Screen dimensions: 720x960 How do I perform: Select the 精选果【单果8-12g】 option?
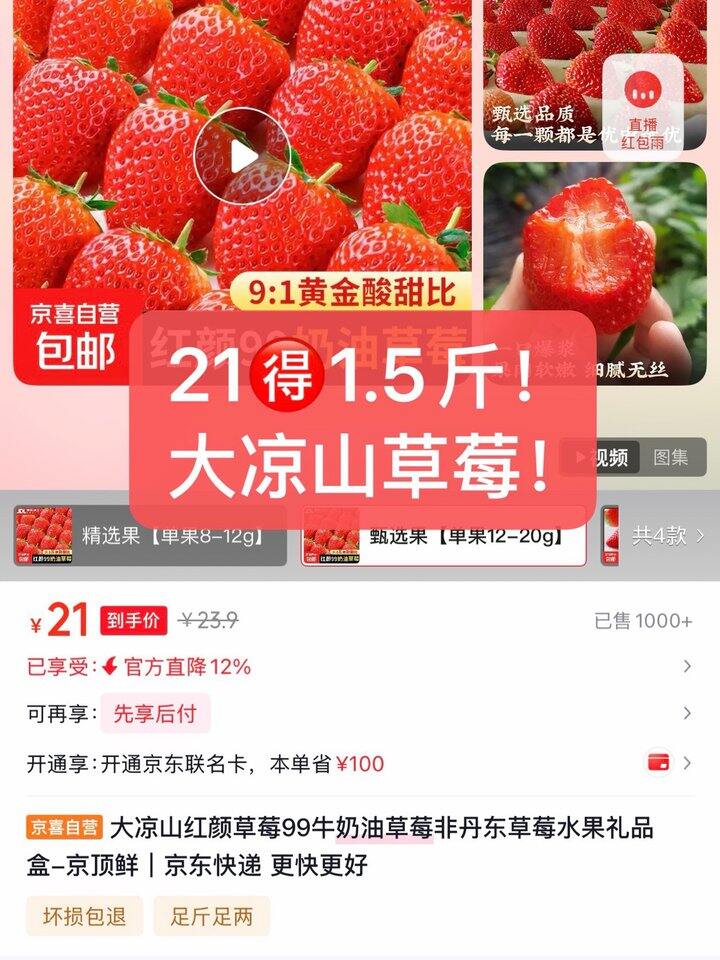(x=150, y=537)
